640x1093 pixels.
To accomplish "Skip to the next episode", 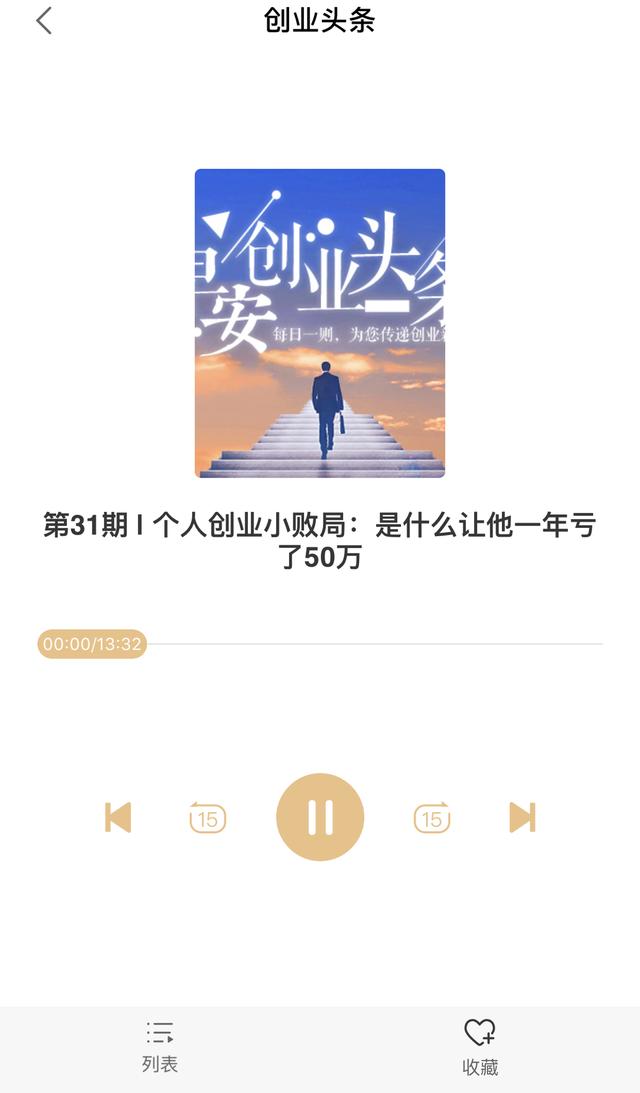I will (522, 817).
